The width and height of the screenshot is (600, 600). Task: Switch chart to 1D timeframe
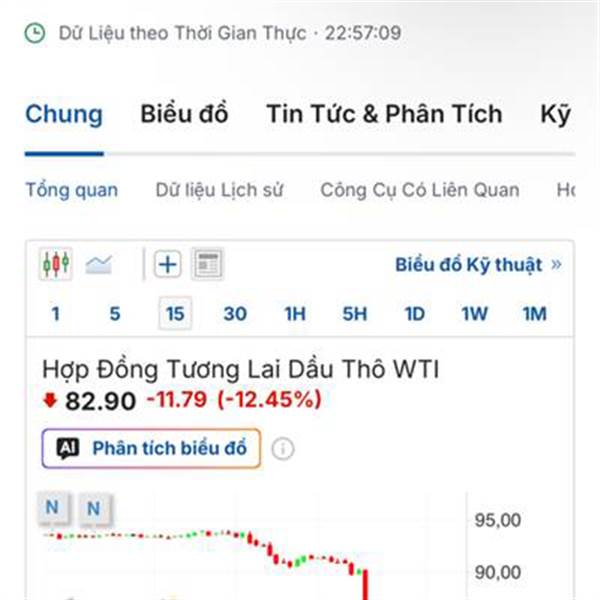click(415, 314)
